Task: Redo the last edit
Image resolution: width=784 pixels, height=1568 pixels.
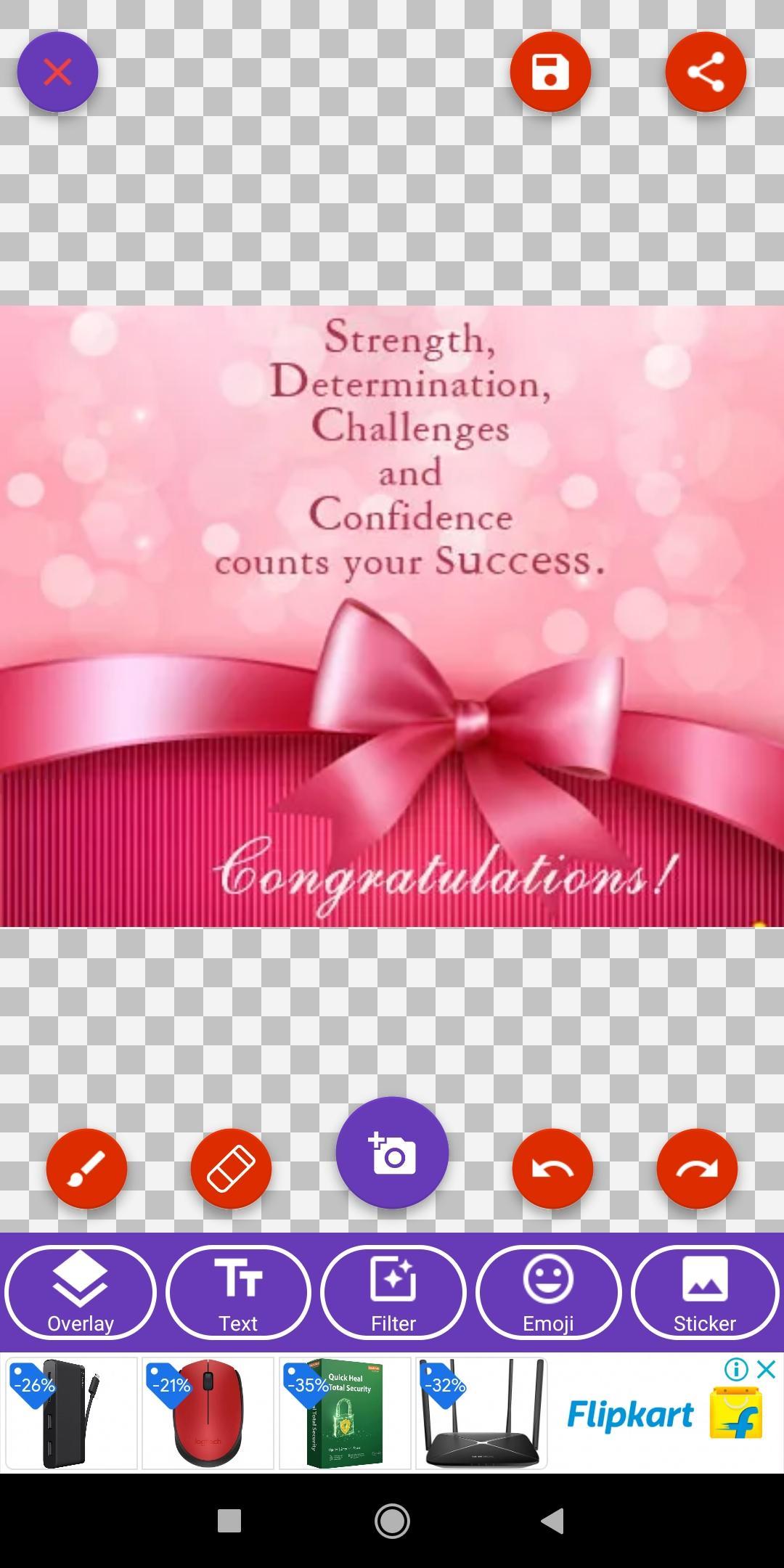Action: [697, 1169]
